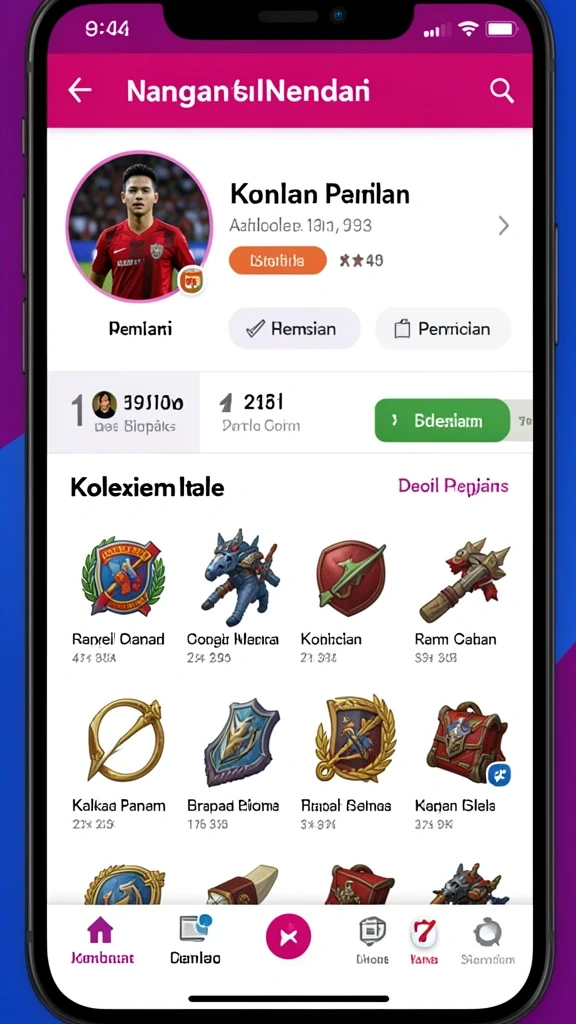
Task: Open the Deoil Repjans link
Action: pyautogui.click(x=453, y=486)
